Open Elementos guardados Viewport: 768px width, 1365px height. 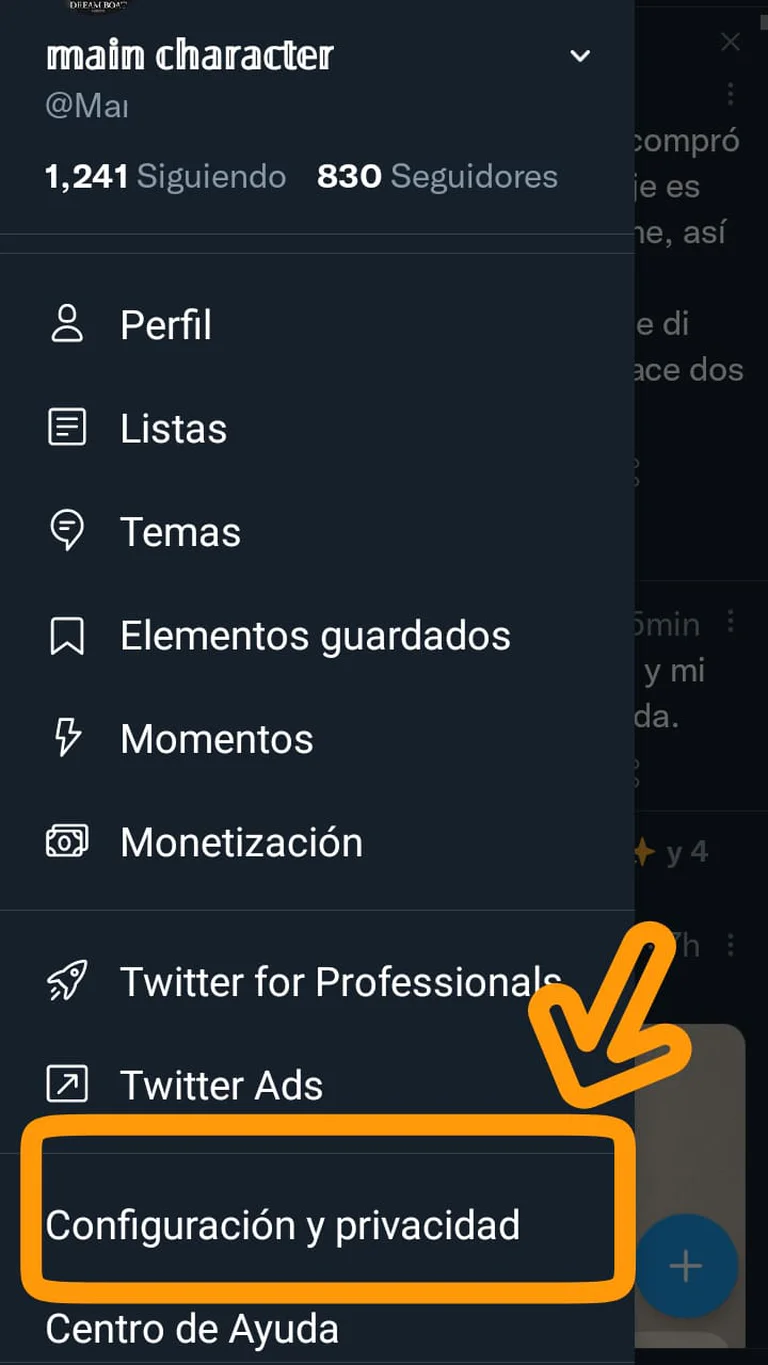tap(315, 636)
